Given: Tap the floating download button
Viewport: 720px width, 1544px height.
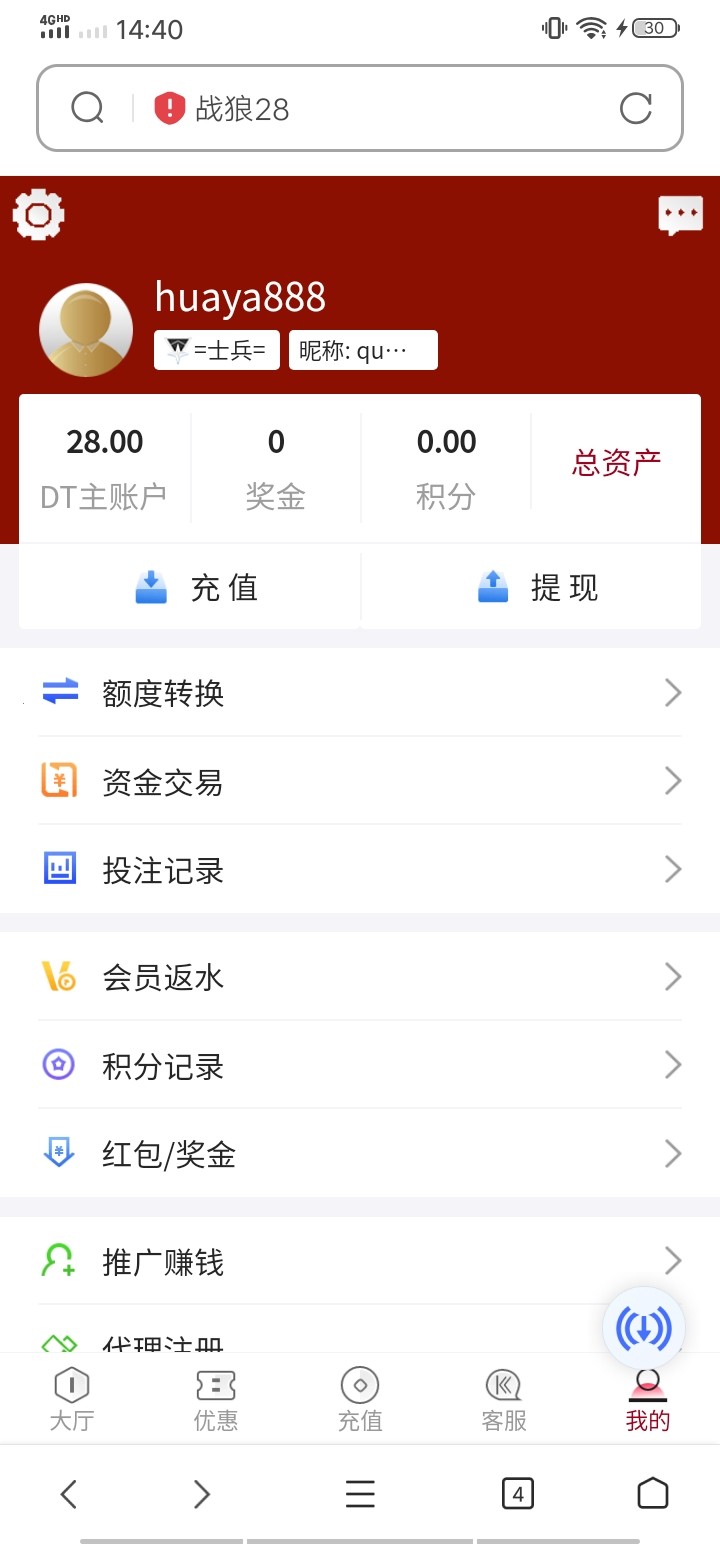Looking at the screenshot, I should (x=644, y=1328).
